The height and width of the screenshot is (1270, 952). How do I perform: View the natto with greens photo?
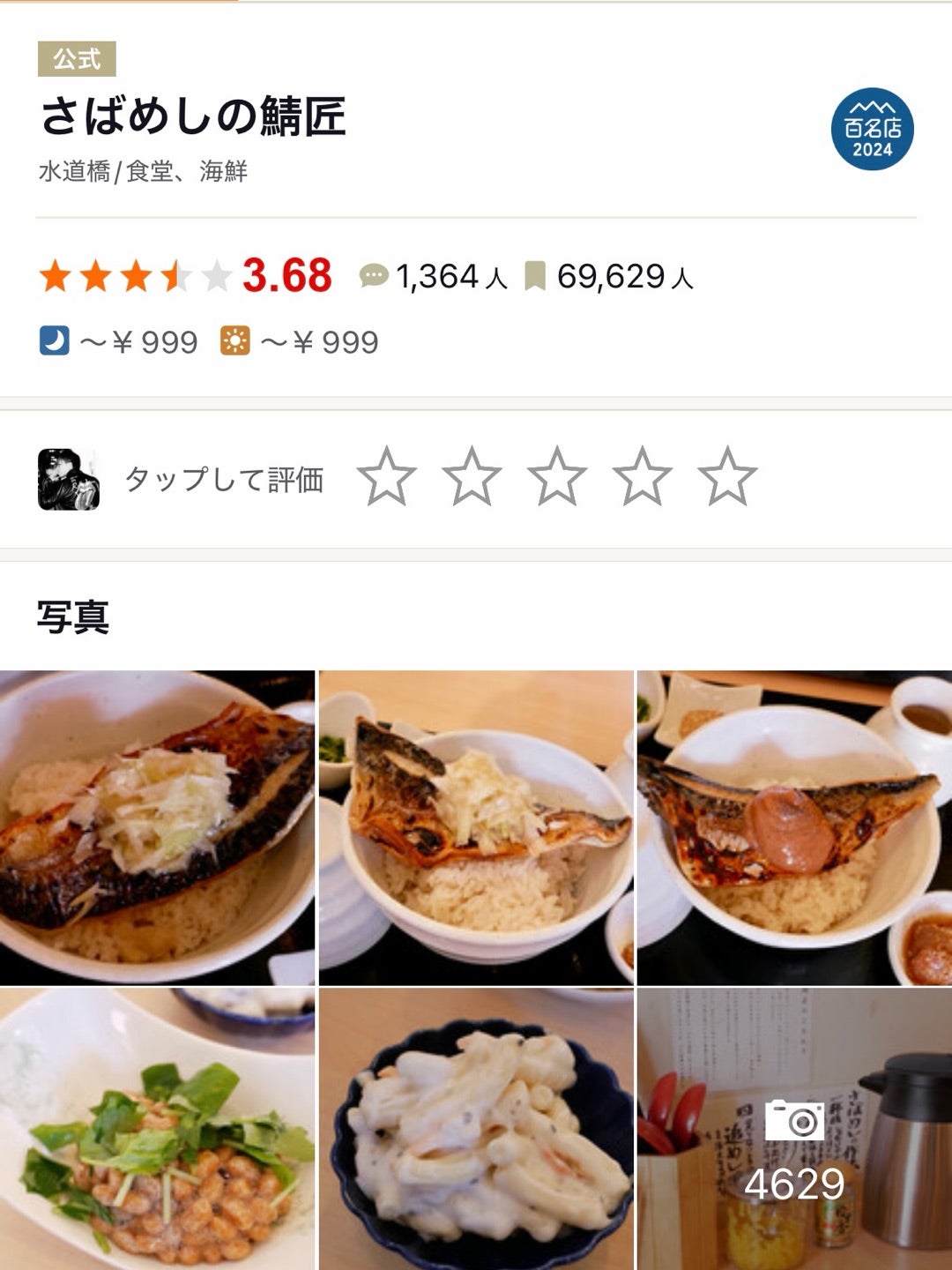coord(157,1131)
